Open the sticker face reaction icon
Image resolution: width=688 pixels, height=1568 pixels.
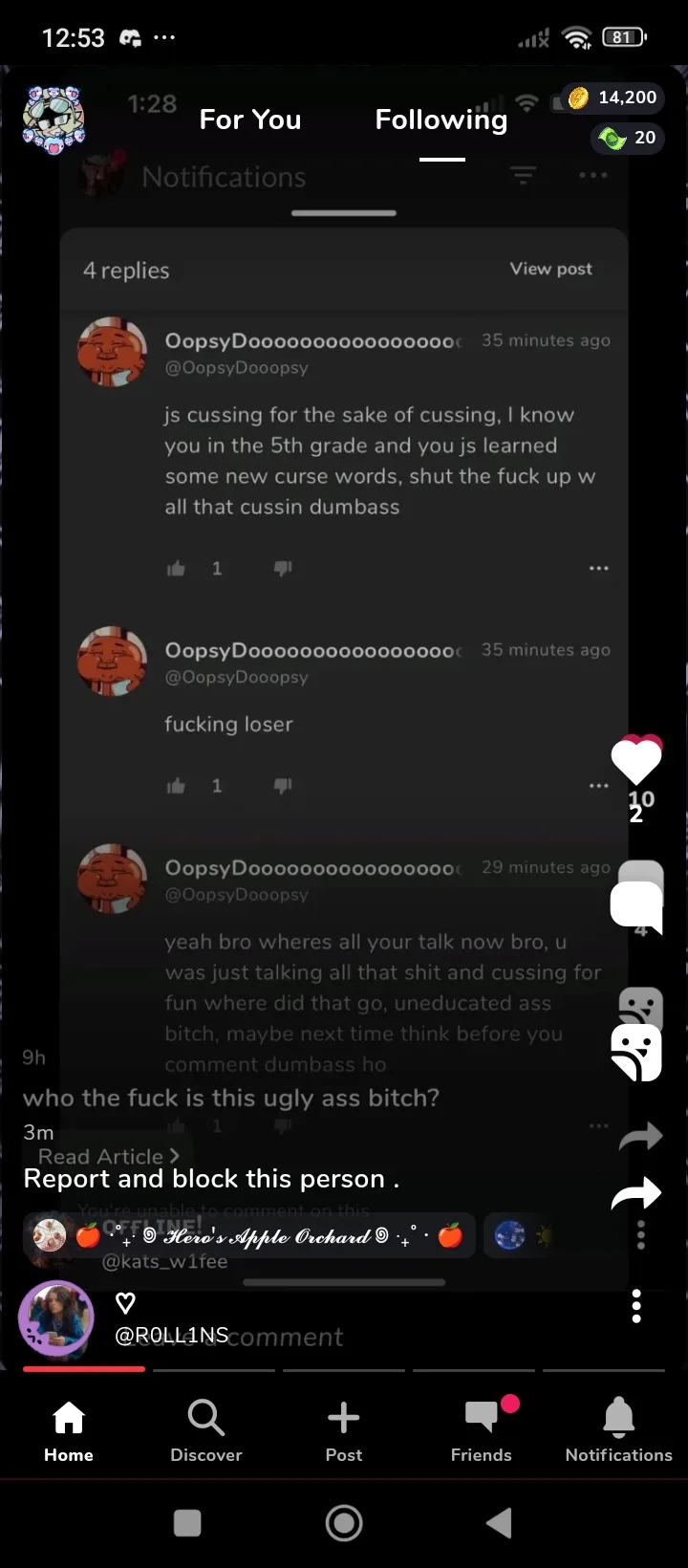tap(636, 1052)
